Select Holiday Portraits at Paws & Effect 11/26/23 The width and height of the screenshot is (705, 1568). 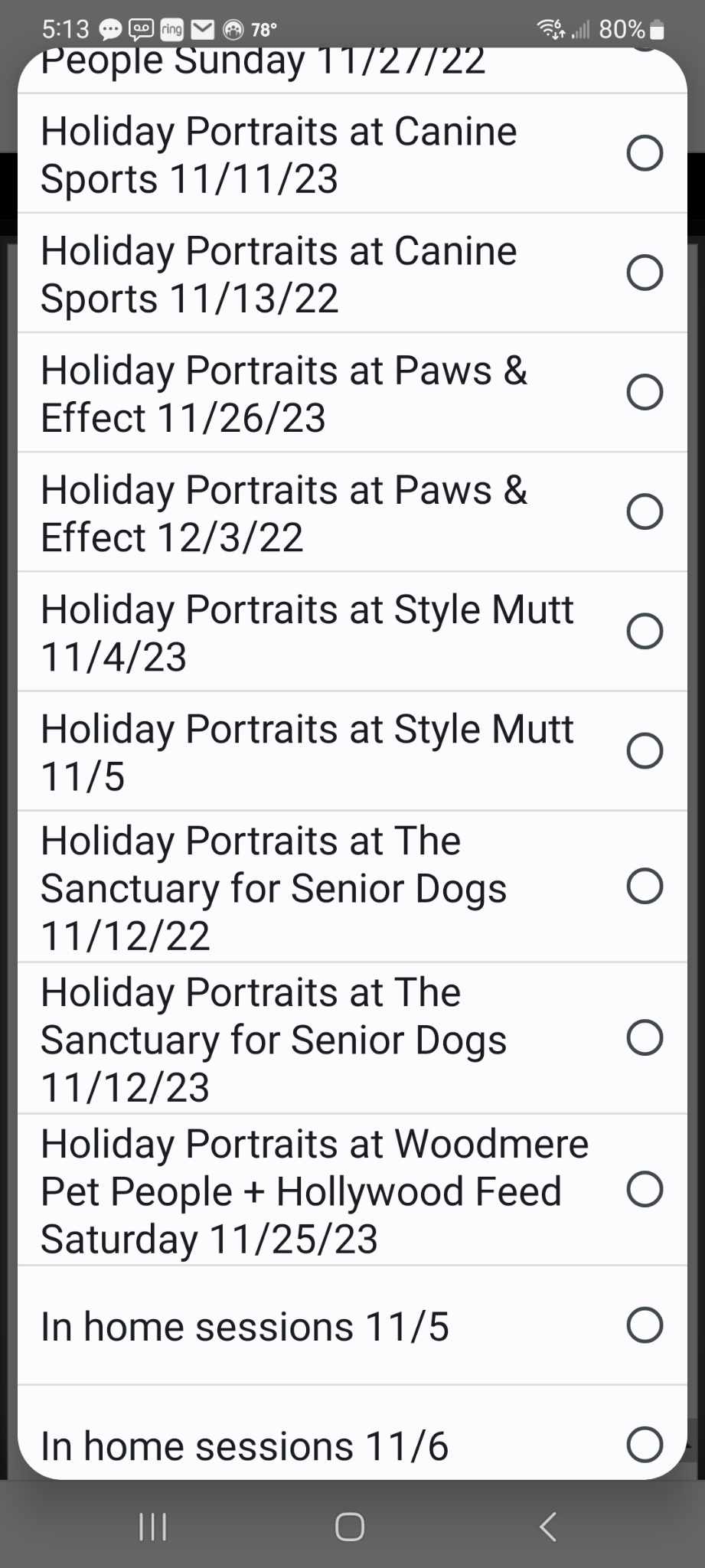pos(352,393)
